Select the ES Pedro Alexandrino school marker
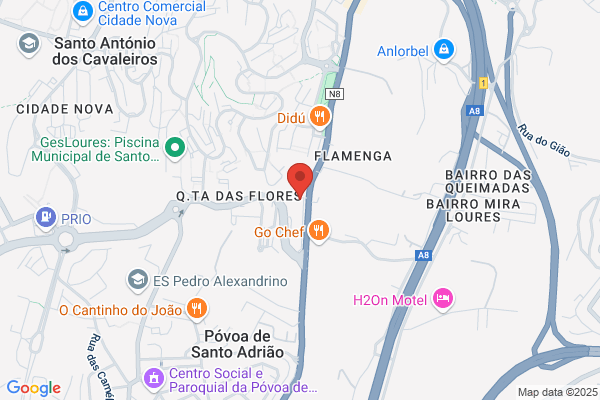 pos(138,281)
